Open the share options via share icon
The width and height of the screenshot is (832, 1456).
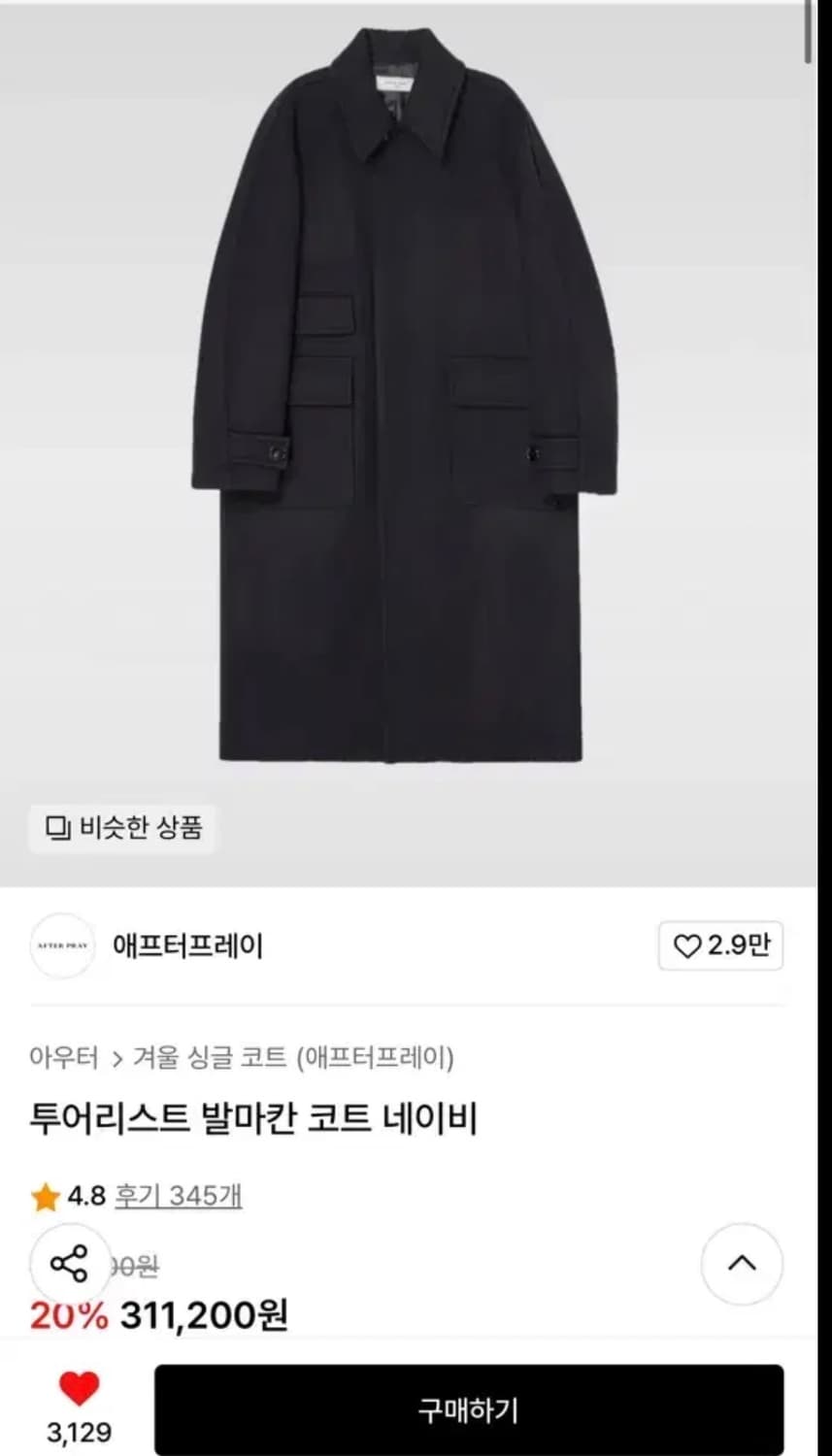tap(68, 1265)
